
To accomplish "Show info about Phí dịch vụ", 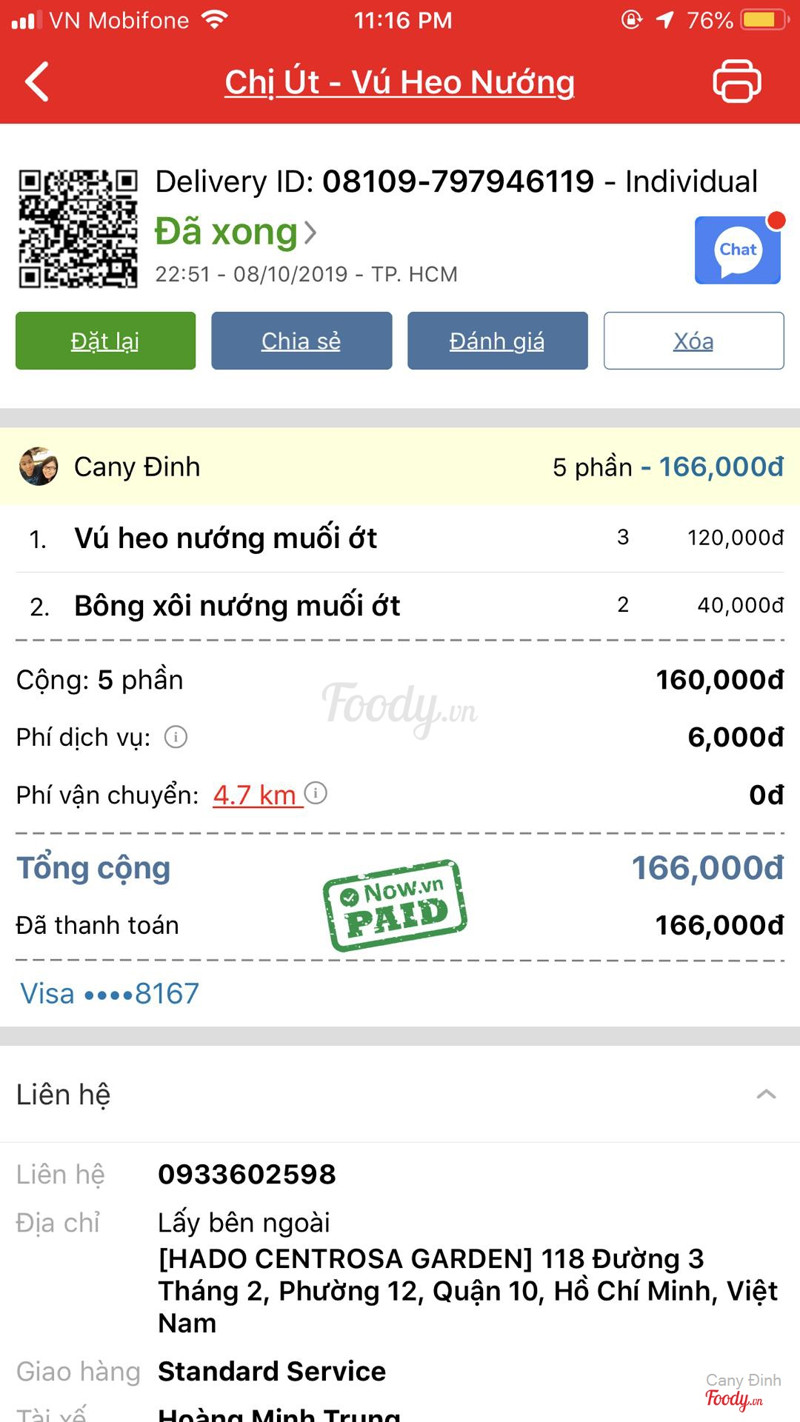I will 176,738.
